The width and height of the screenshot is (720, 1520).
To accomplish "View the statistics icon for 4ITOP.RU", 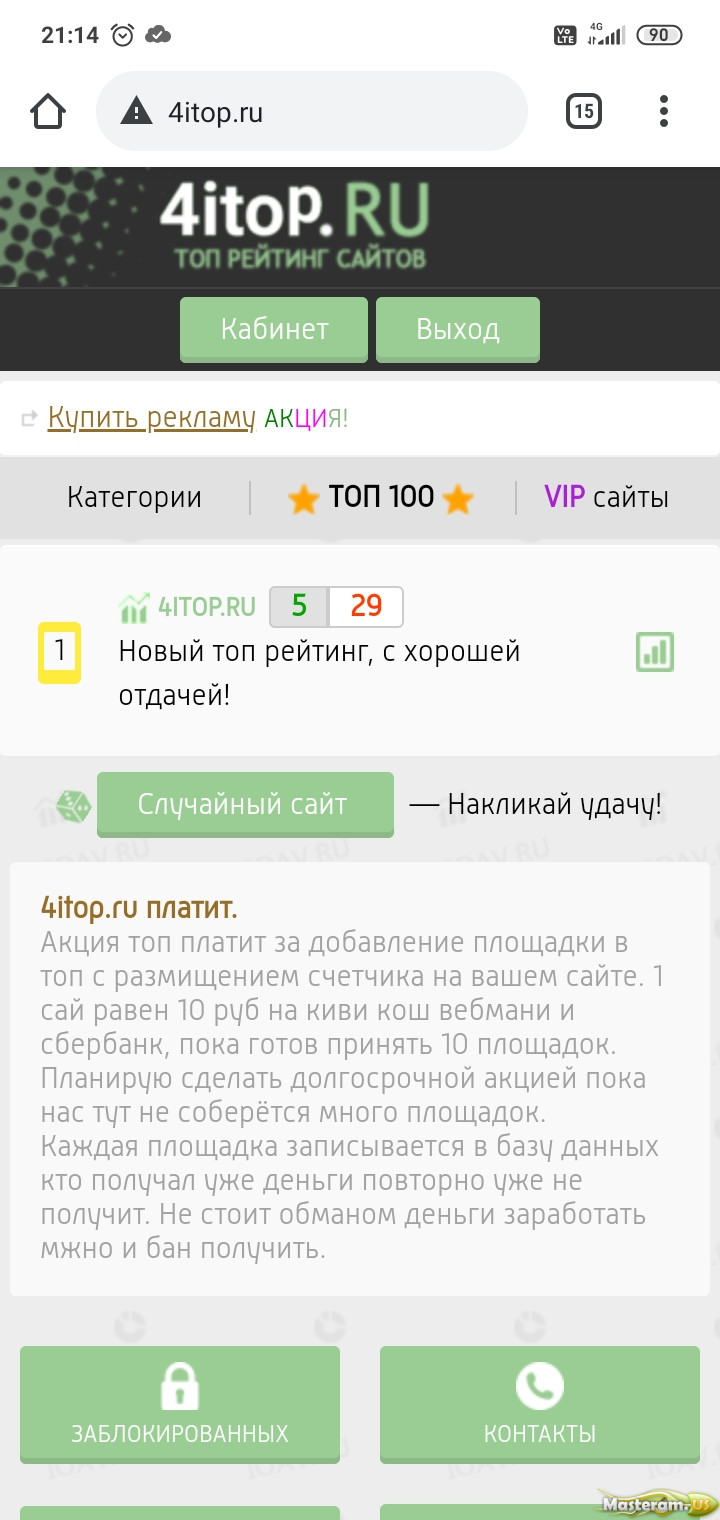I will [655, 652].
